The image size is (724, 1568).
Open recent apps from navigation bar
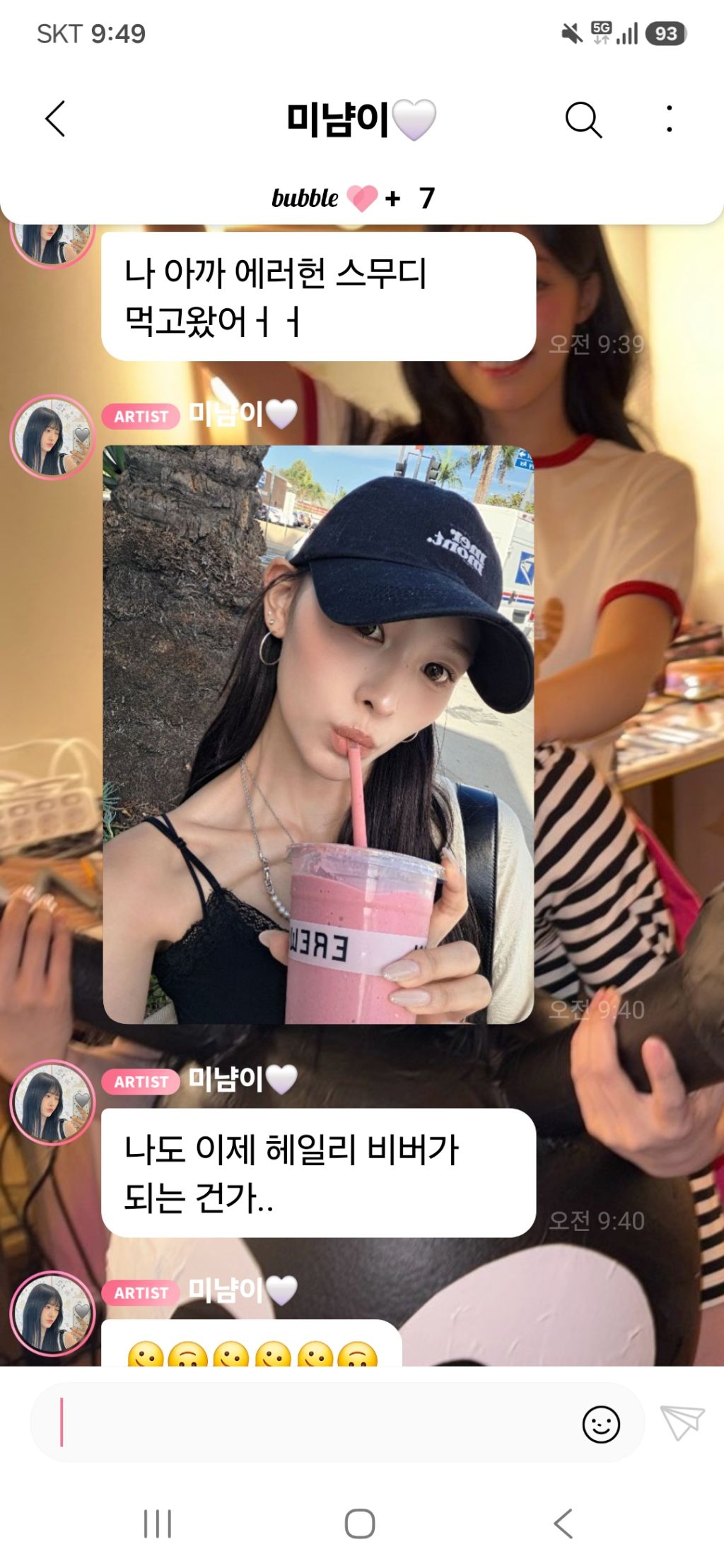pyautogui.click(x=158, y=1523)
